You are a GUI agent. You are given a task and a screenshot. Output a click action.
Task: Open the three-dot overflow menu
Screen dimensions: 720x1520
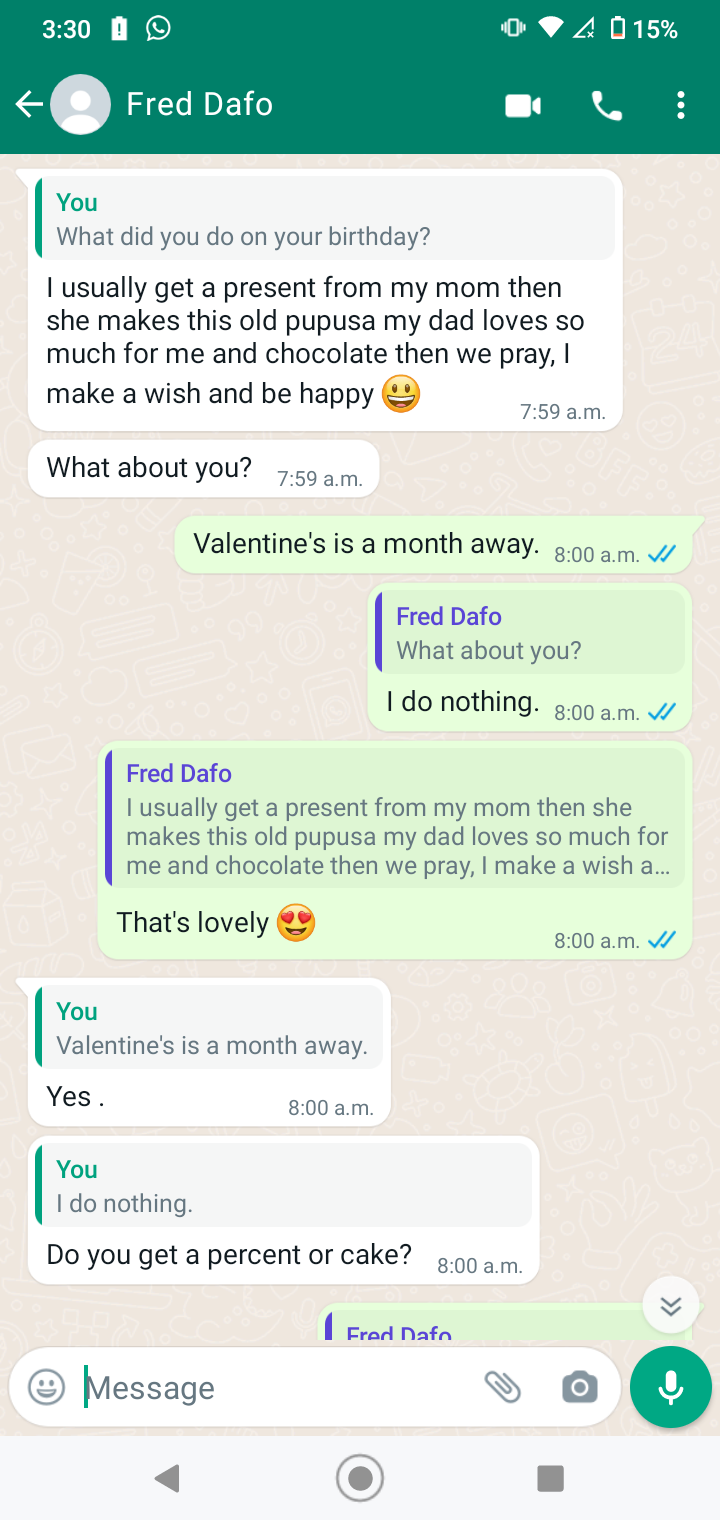click(681, 105)
